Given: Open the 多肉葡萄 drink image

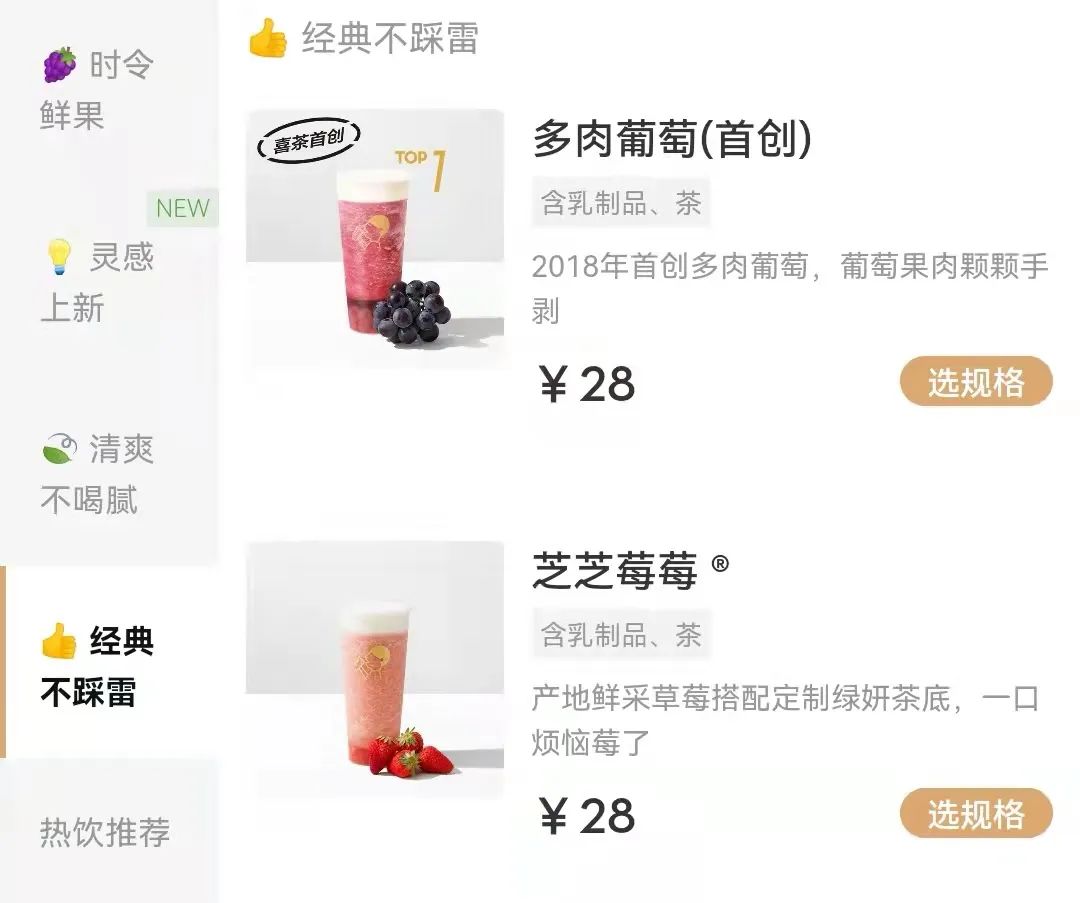Looking at the screenshot, I should click(375, 238).
